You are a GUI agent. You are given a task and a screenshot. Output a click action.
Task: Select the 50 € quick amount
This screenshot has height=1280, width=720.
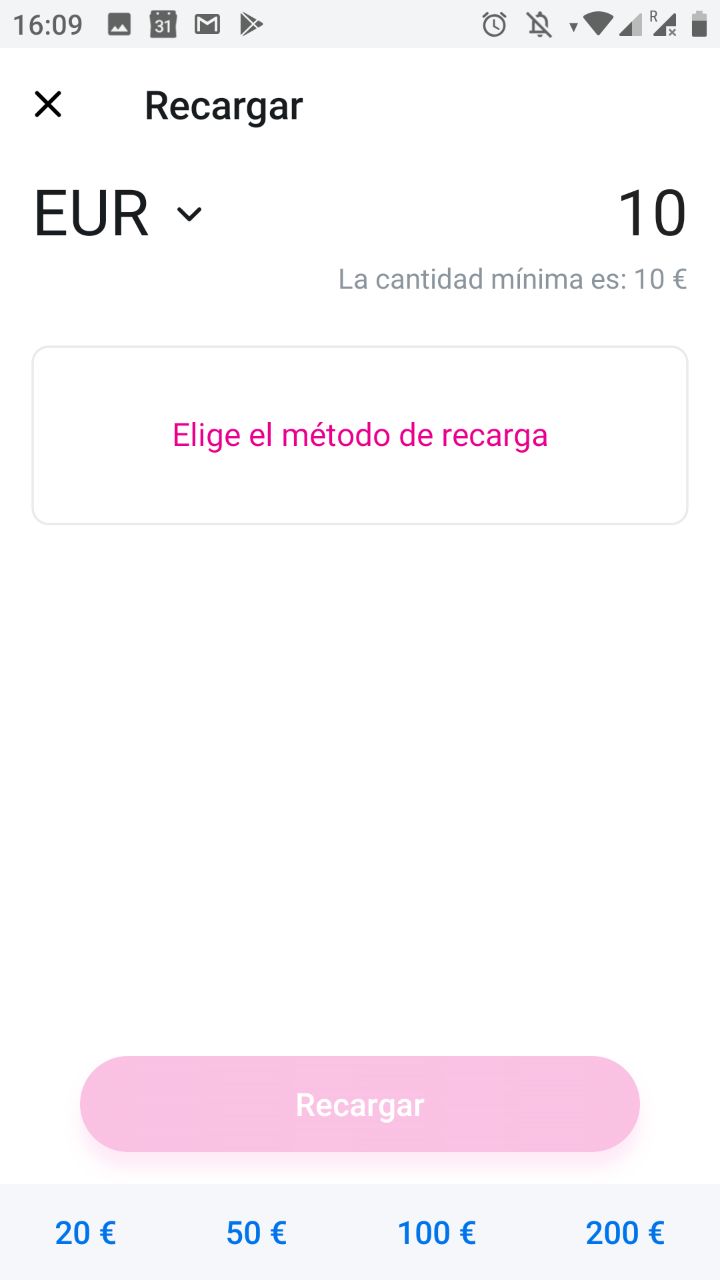[x=256, y=1233]
